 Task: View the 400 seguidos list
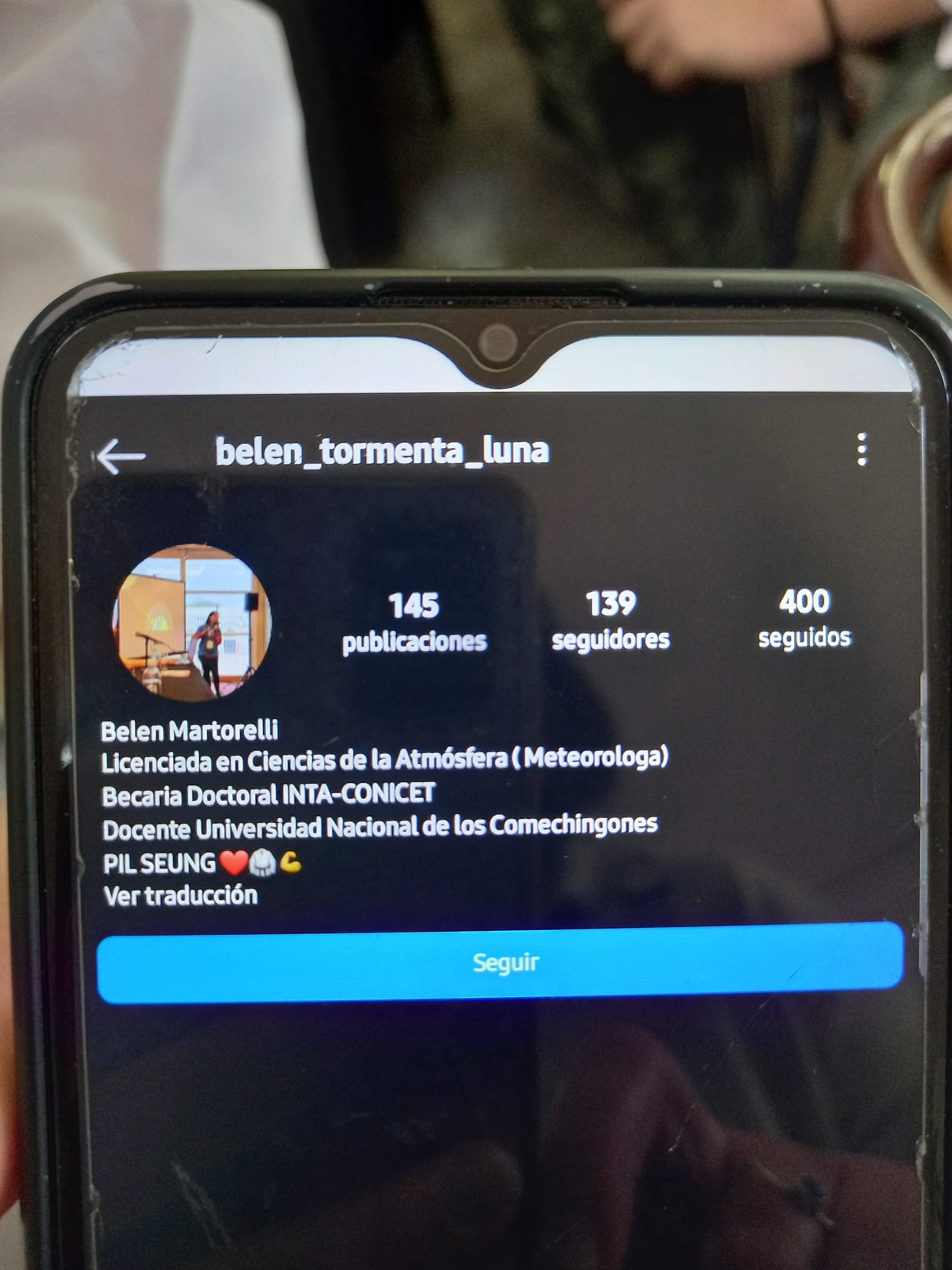[x=804, y=618]
